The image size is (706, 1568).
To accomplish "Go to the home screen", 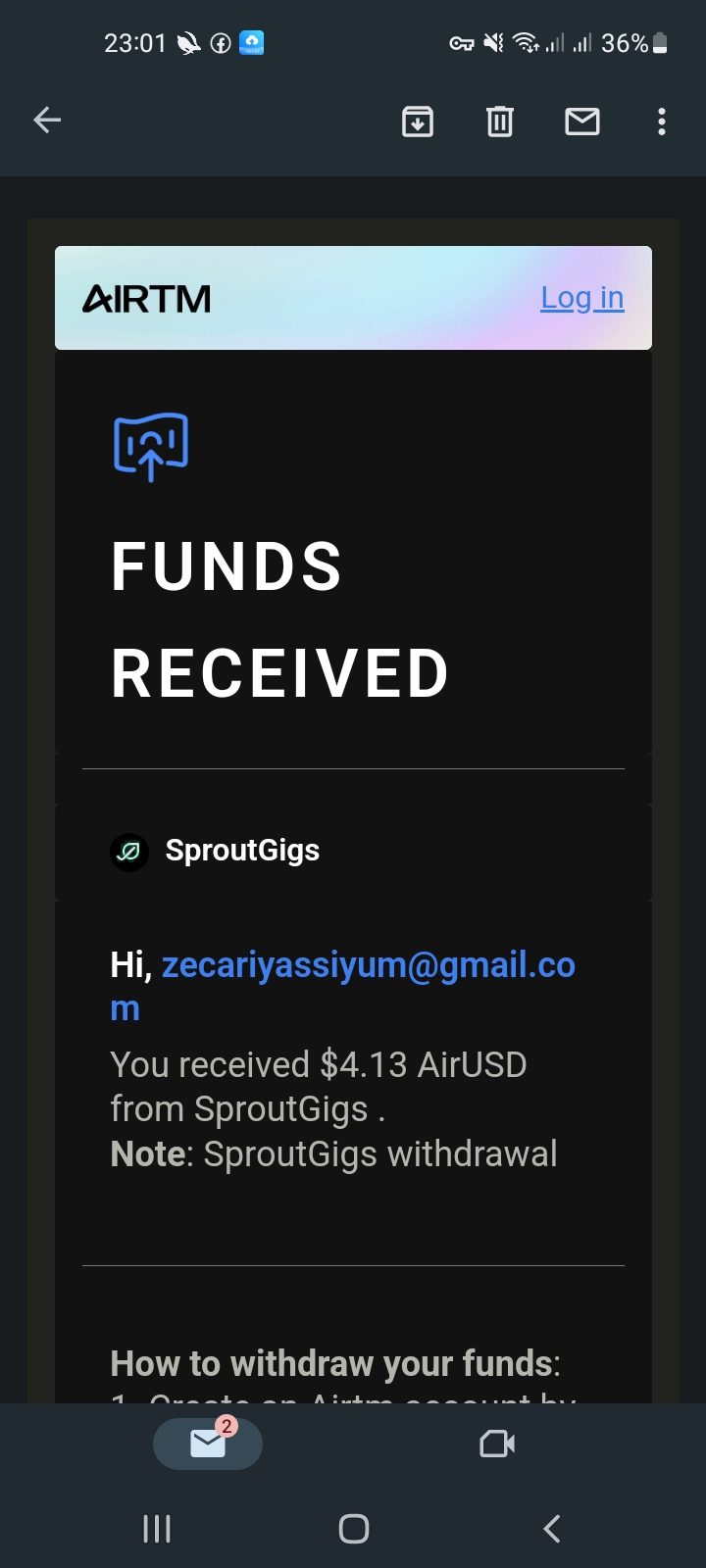I will tap(354, 1529).
